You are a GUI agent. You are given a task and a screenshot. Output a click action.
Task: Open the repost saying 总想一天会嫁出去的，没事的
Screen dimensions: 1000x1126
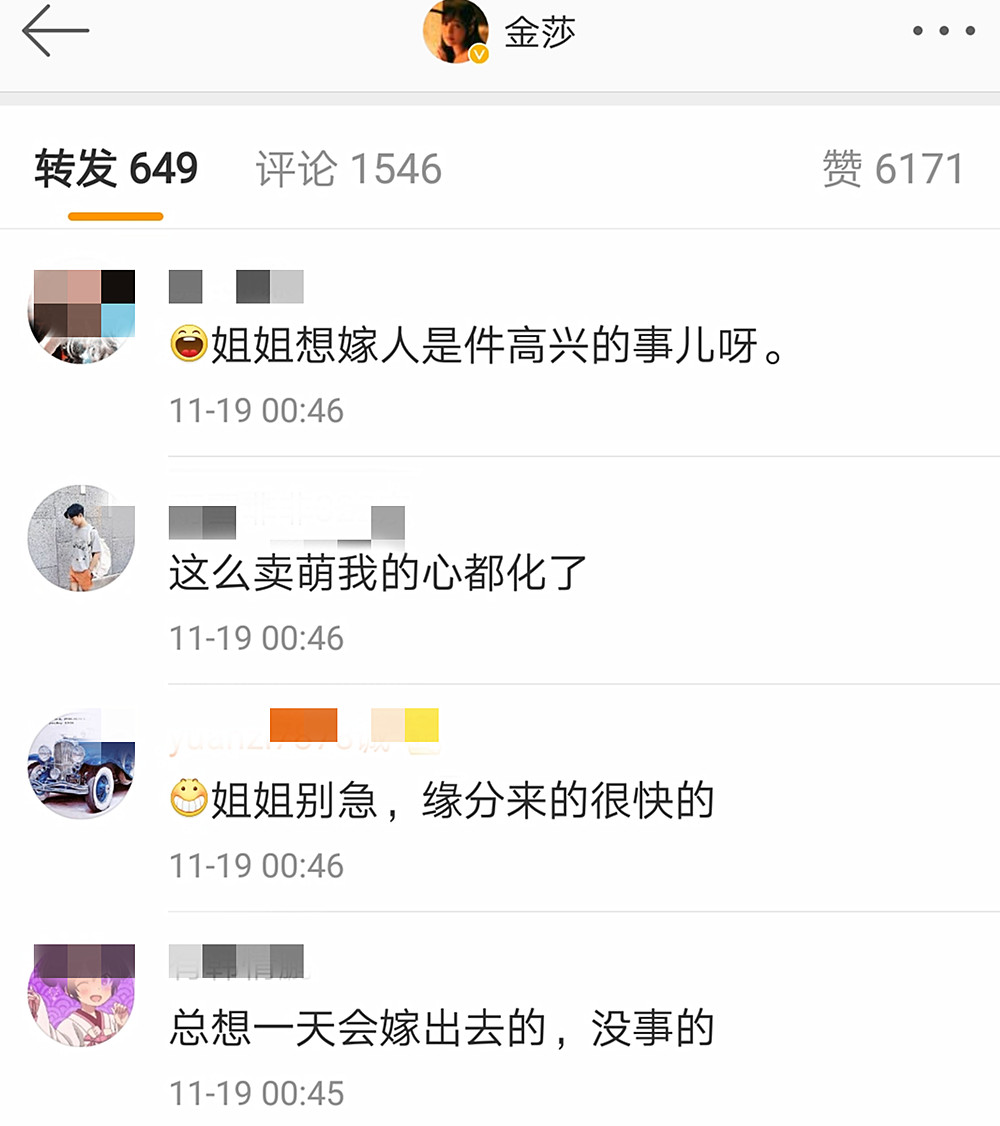pos(441,1028)
